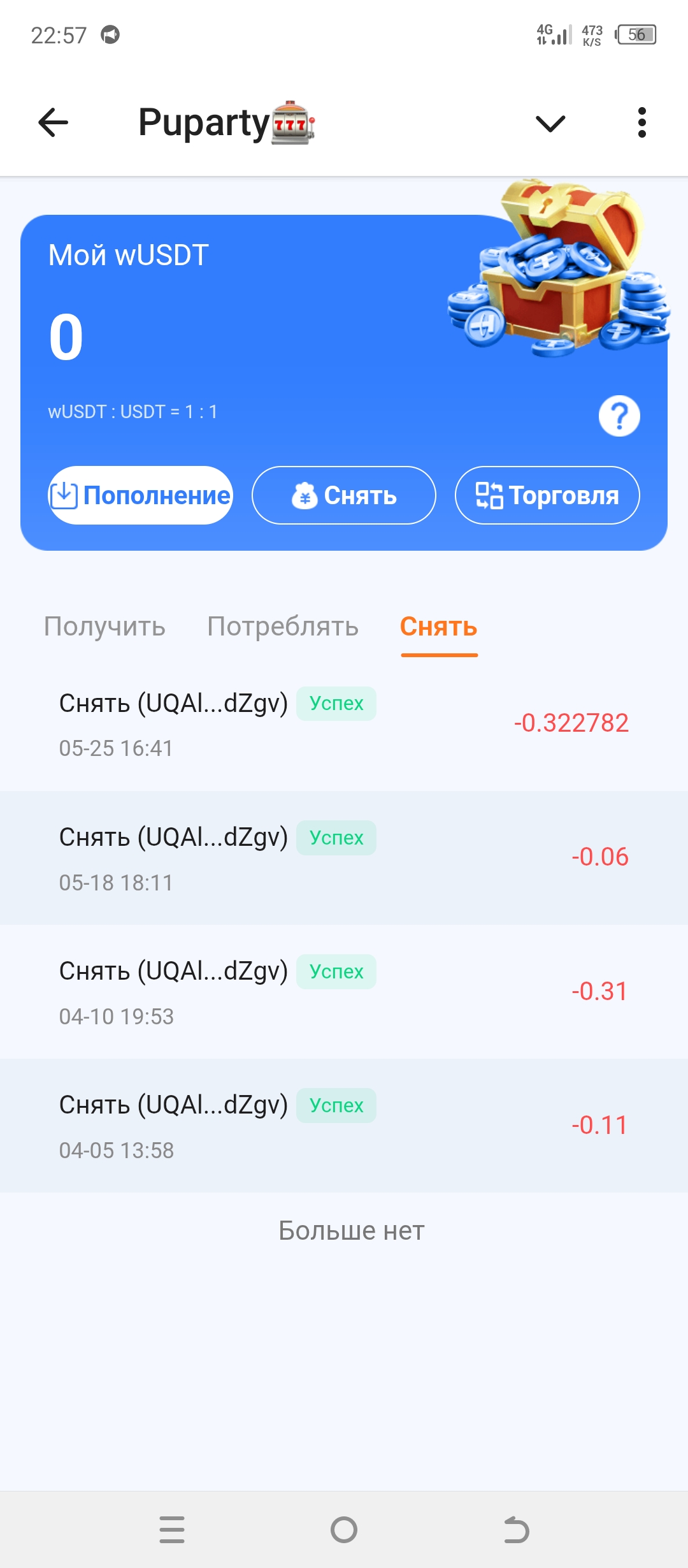Switch to the Потреблять tab
Screen dimensions: 688x1568
coord(283,627)
